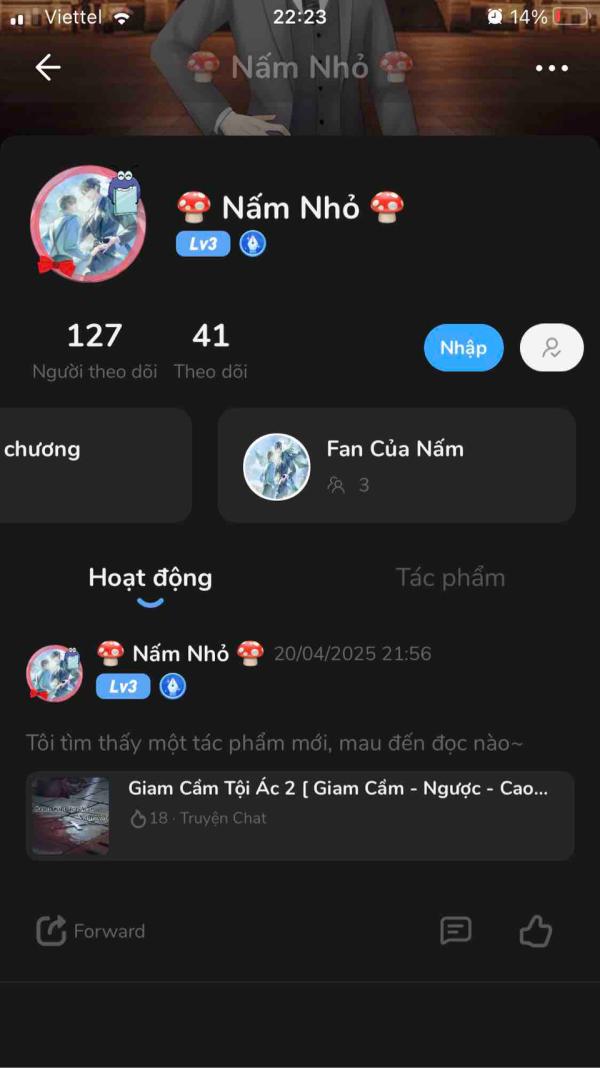Like the Nấm Nhỏ post

(x=536, y=931)
